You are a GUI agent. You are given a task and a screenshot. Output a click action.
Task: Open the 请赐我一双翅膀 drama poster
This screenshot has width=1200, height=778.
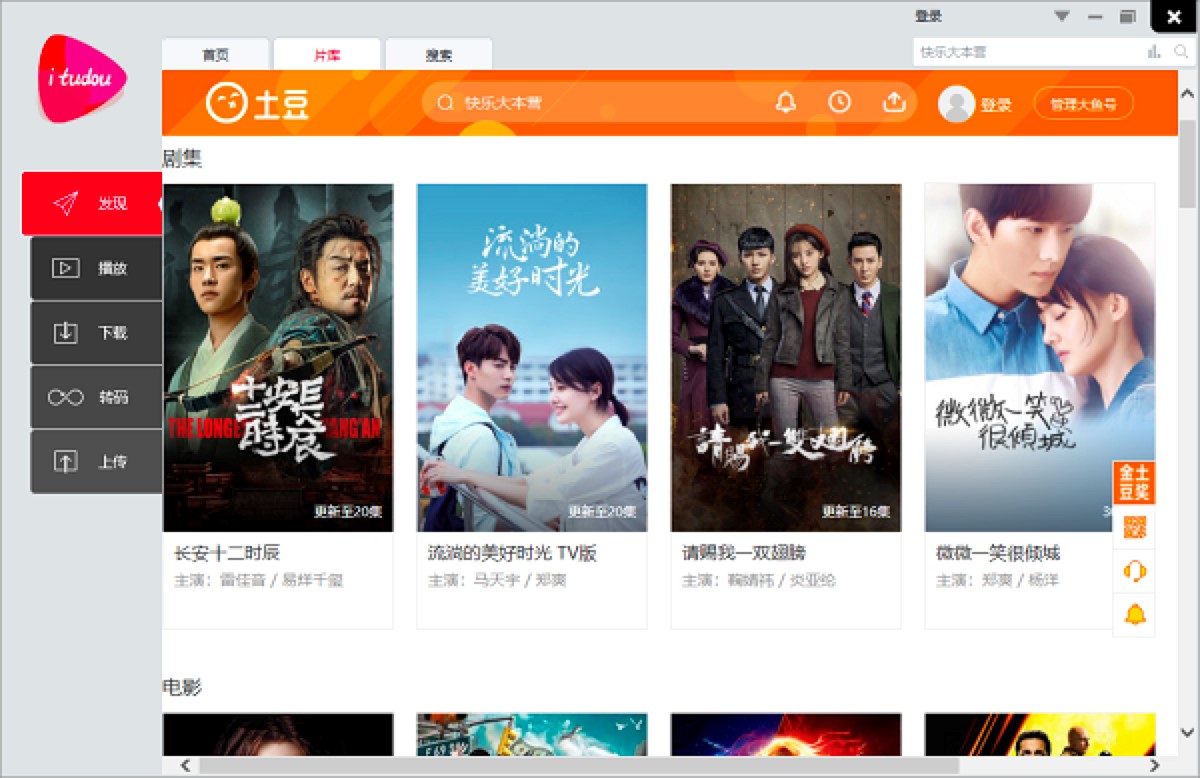coord(786,358)
